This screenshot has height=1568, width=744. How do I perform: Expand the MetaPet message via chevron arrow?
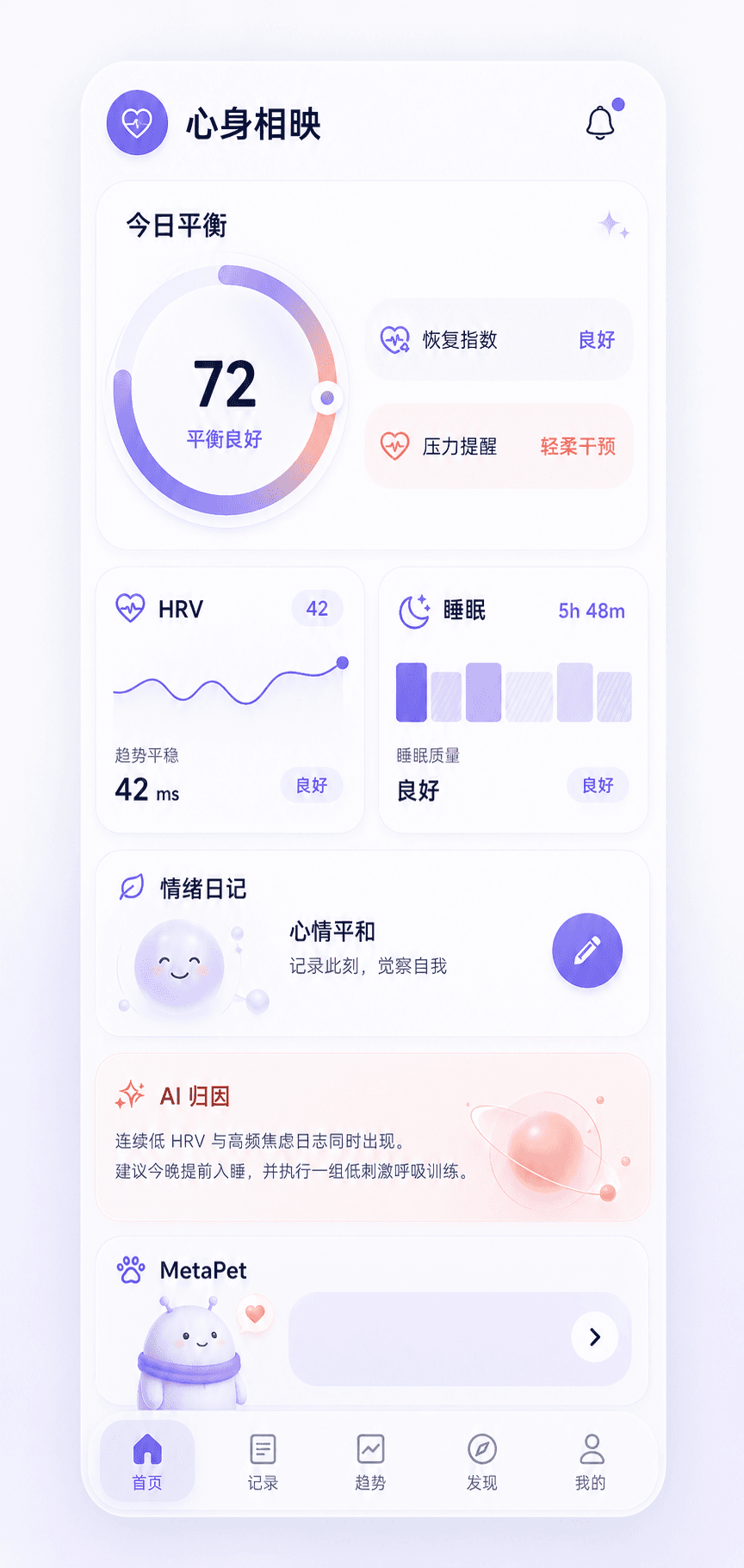(x=594, y=1336)
